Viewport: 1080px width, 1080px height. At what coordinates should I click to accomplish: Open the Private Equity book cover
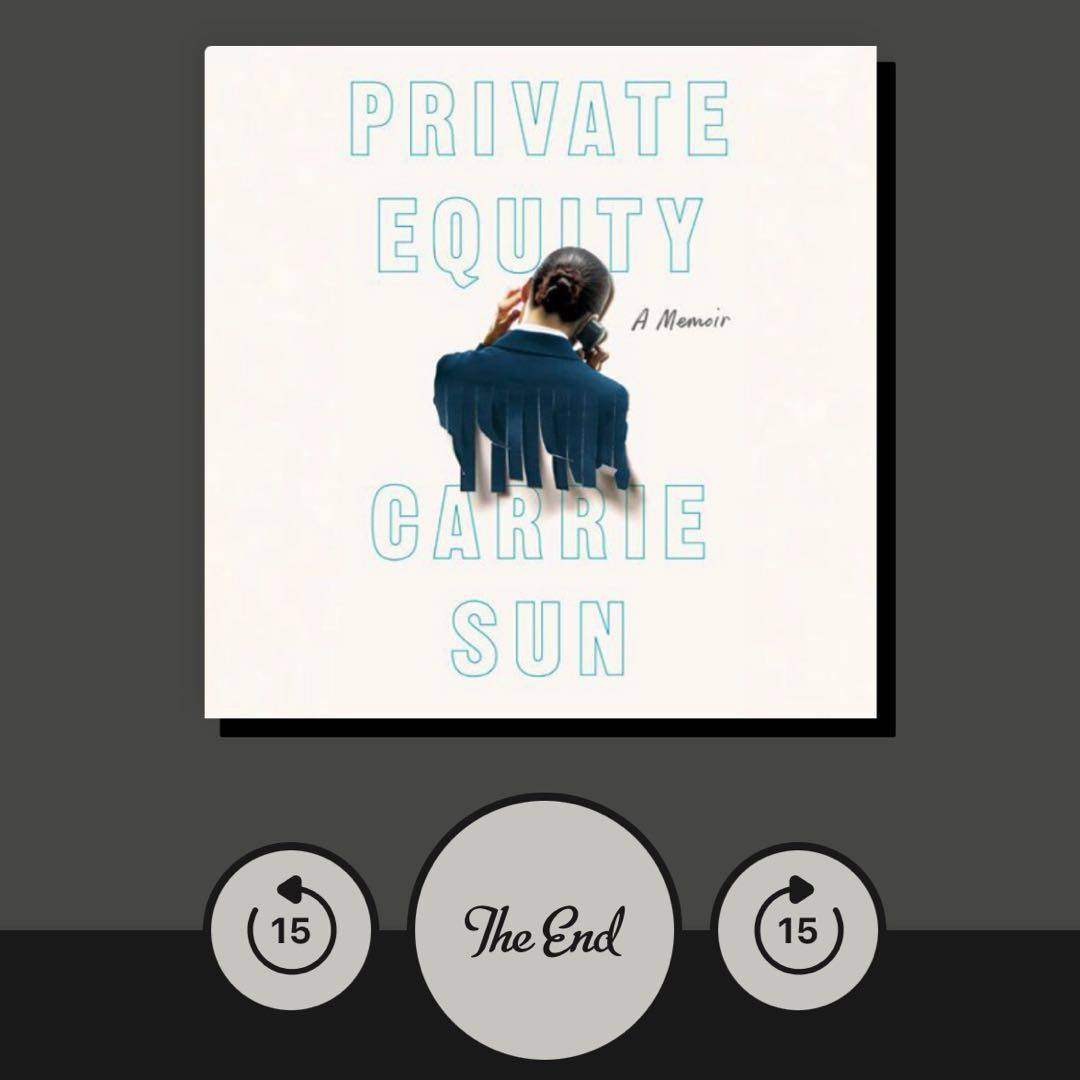tap(540, 382)
